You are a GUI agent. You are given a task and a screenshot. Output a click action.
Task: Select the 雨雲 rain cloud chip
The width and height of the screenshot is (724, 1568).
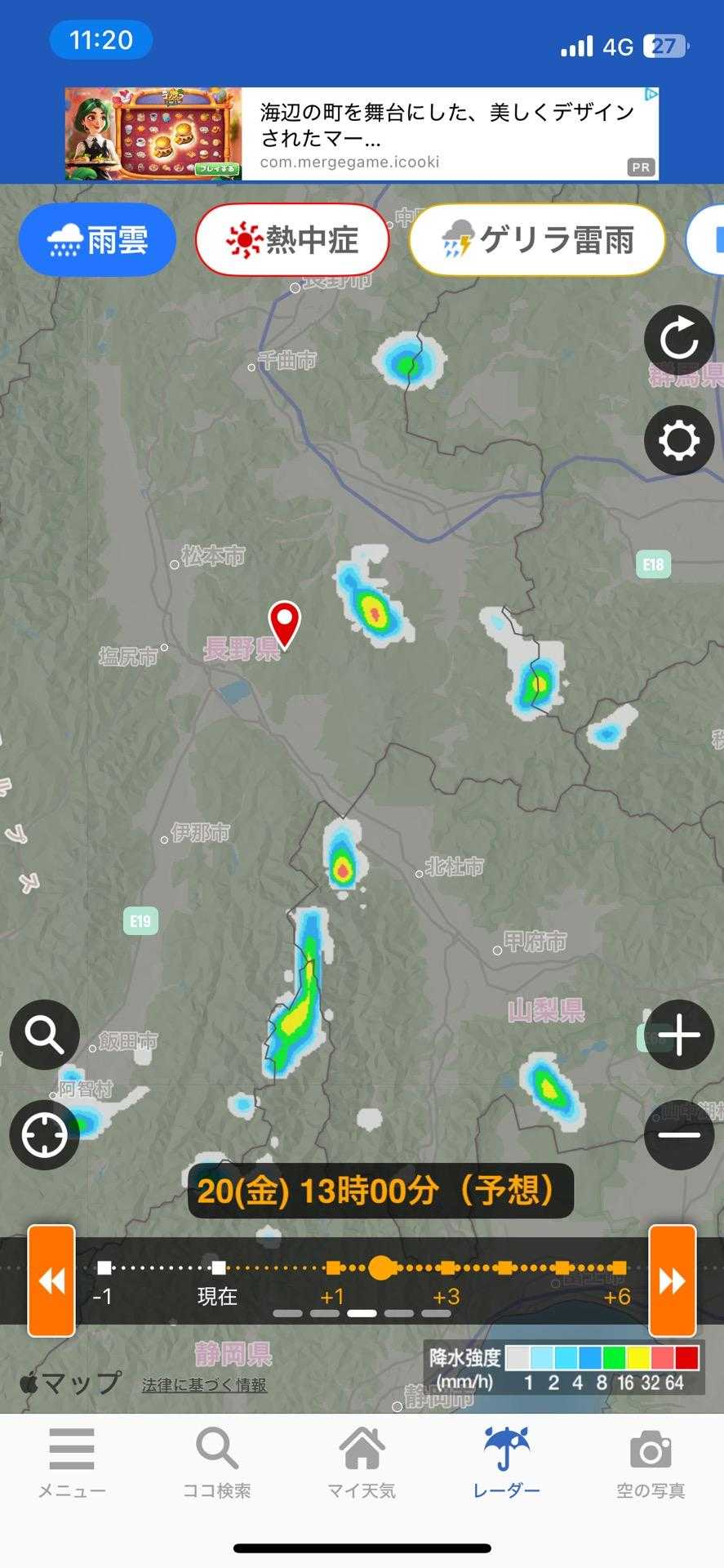click(x=97, y=240)
